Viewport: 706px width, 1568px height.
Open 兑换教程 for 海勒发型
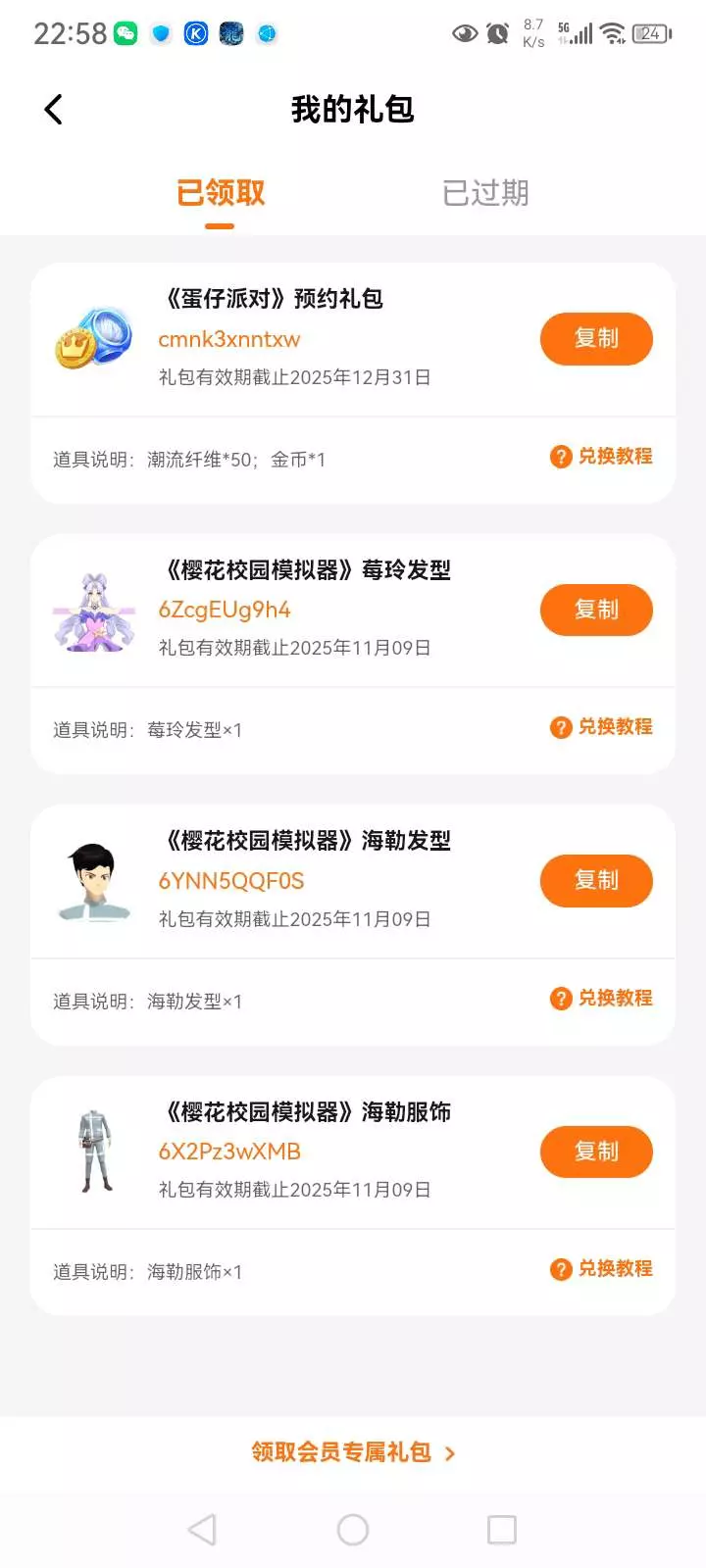pyautogui.click(x=602, y=999)
